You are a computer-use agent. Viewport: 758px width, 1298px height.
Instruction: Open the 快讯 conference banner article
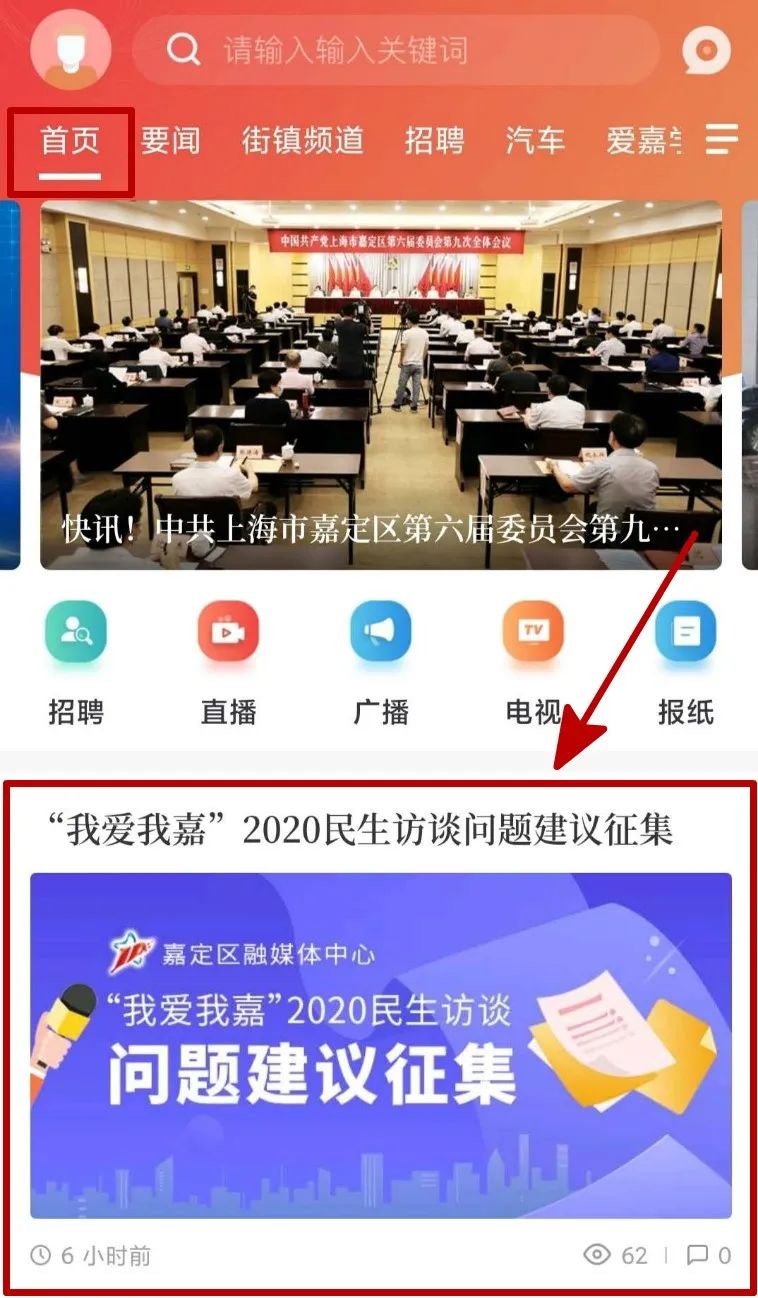(x=380, y=385)
